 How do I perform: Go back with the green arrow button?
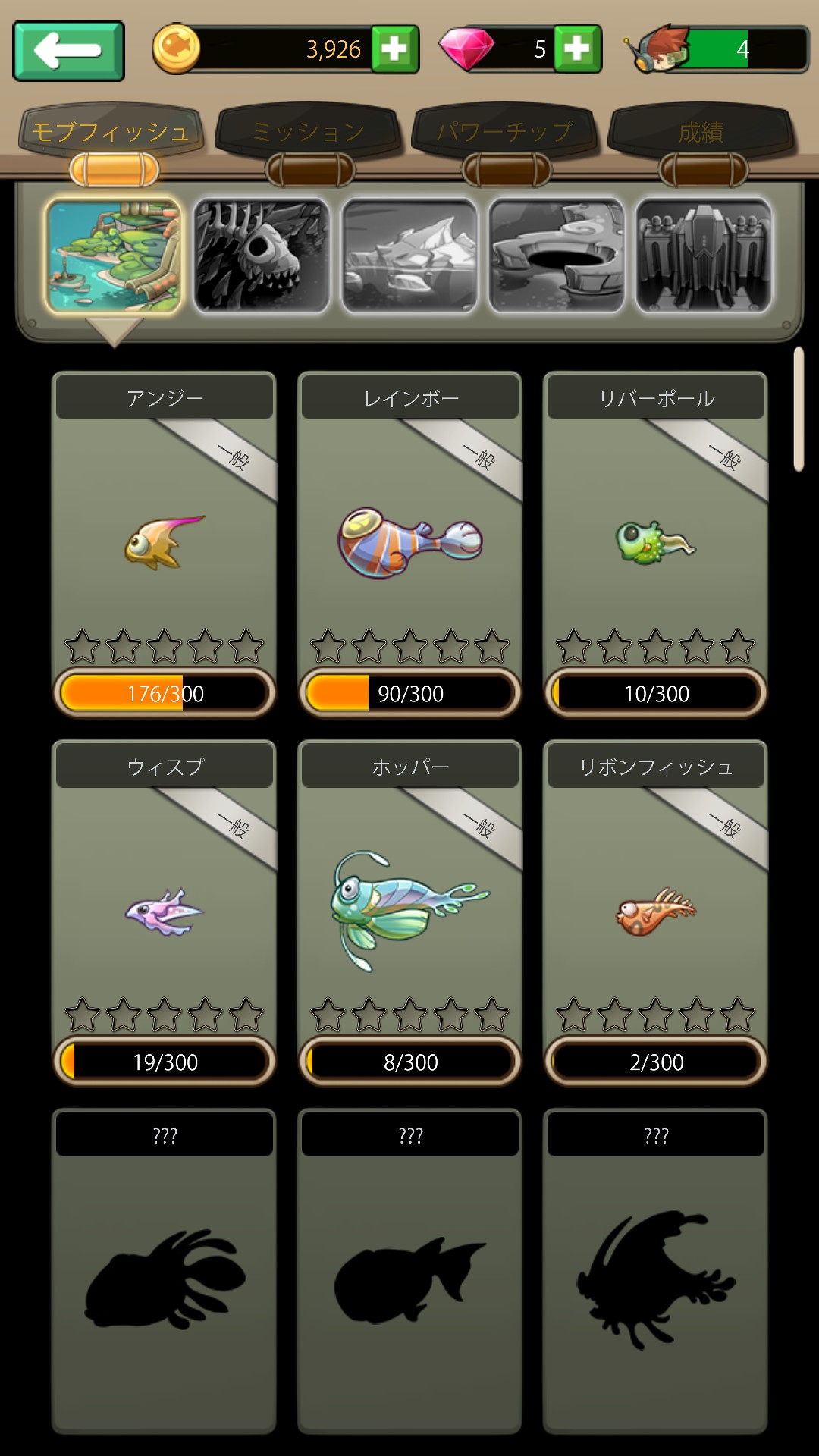pyautogui.click(x=68, y=51)
